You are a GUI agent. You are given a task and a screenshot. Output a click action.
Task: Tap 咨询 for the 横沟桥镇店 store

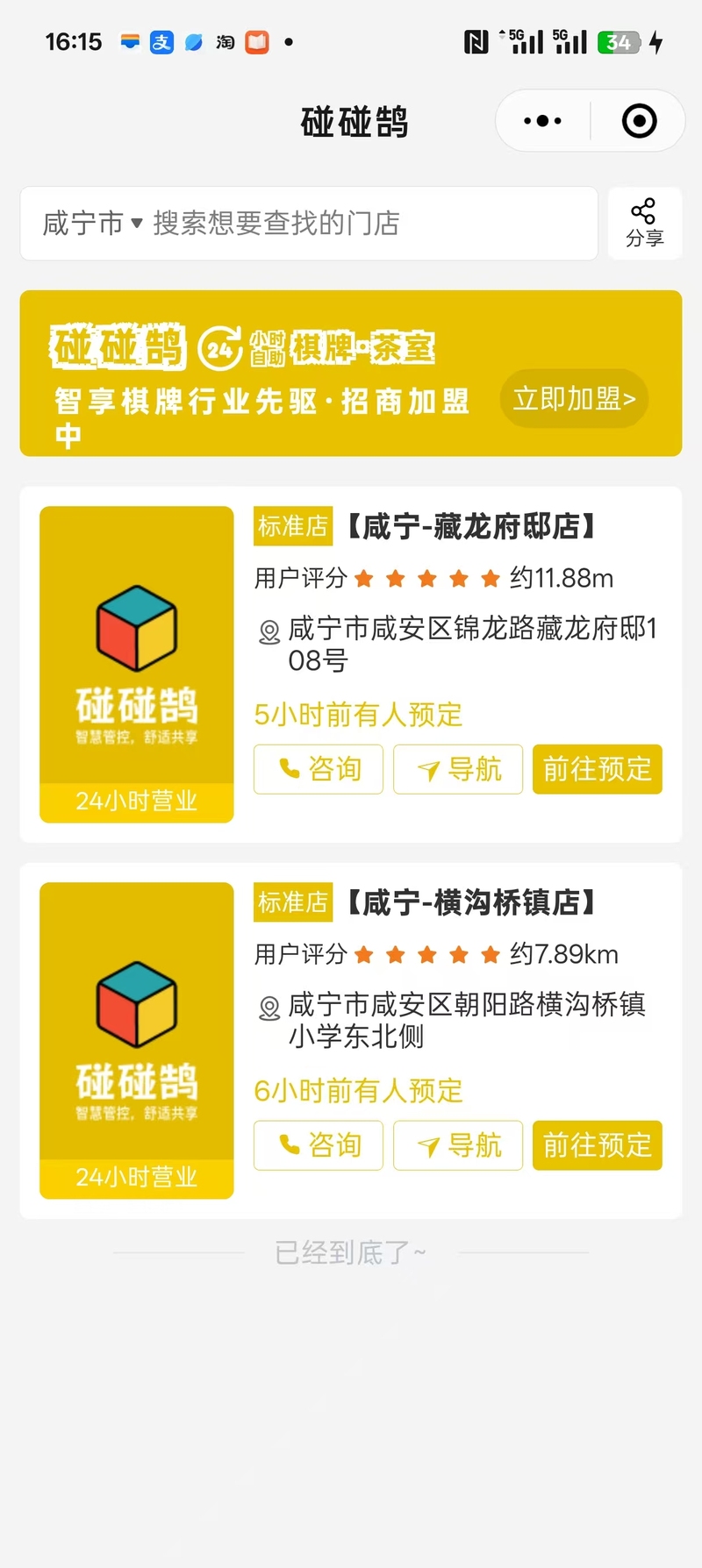pos(319,1145)
